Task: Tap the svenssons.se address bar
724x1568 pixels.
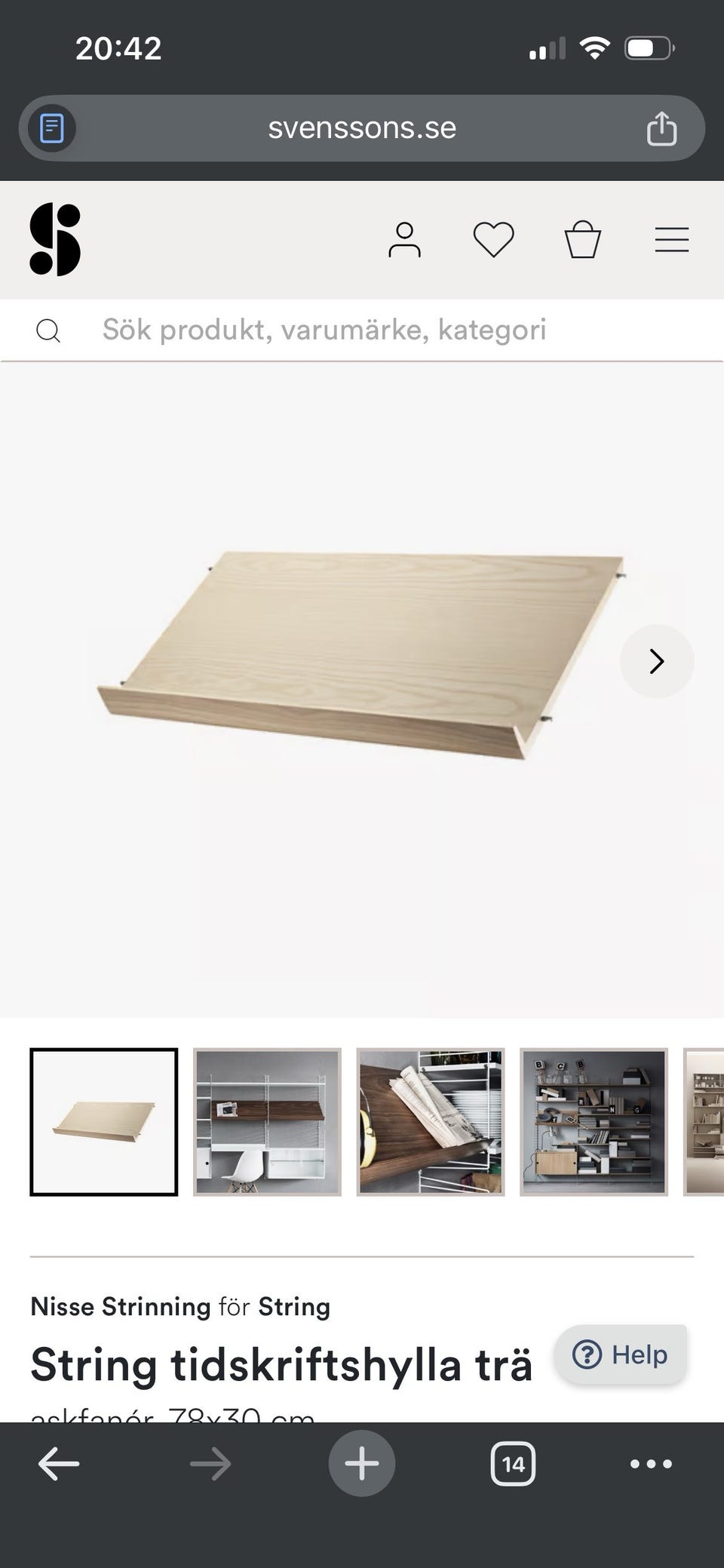Action: pyautogui.click(x=362, y=128)
